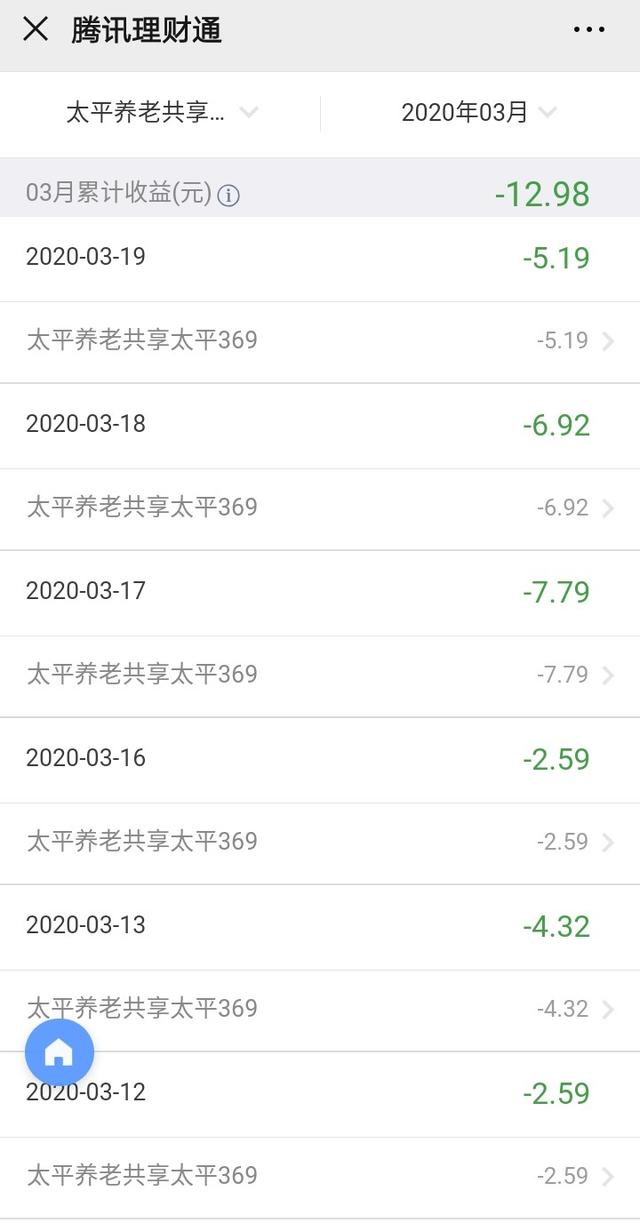Viewport: 640px width, 1223px height.
Task: Open 太平养老共享太平369 detail showing -7.79
Action: [320, 675]
